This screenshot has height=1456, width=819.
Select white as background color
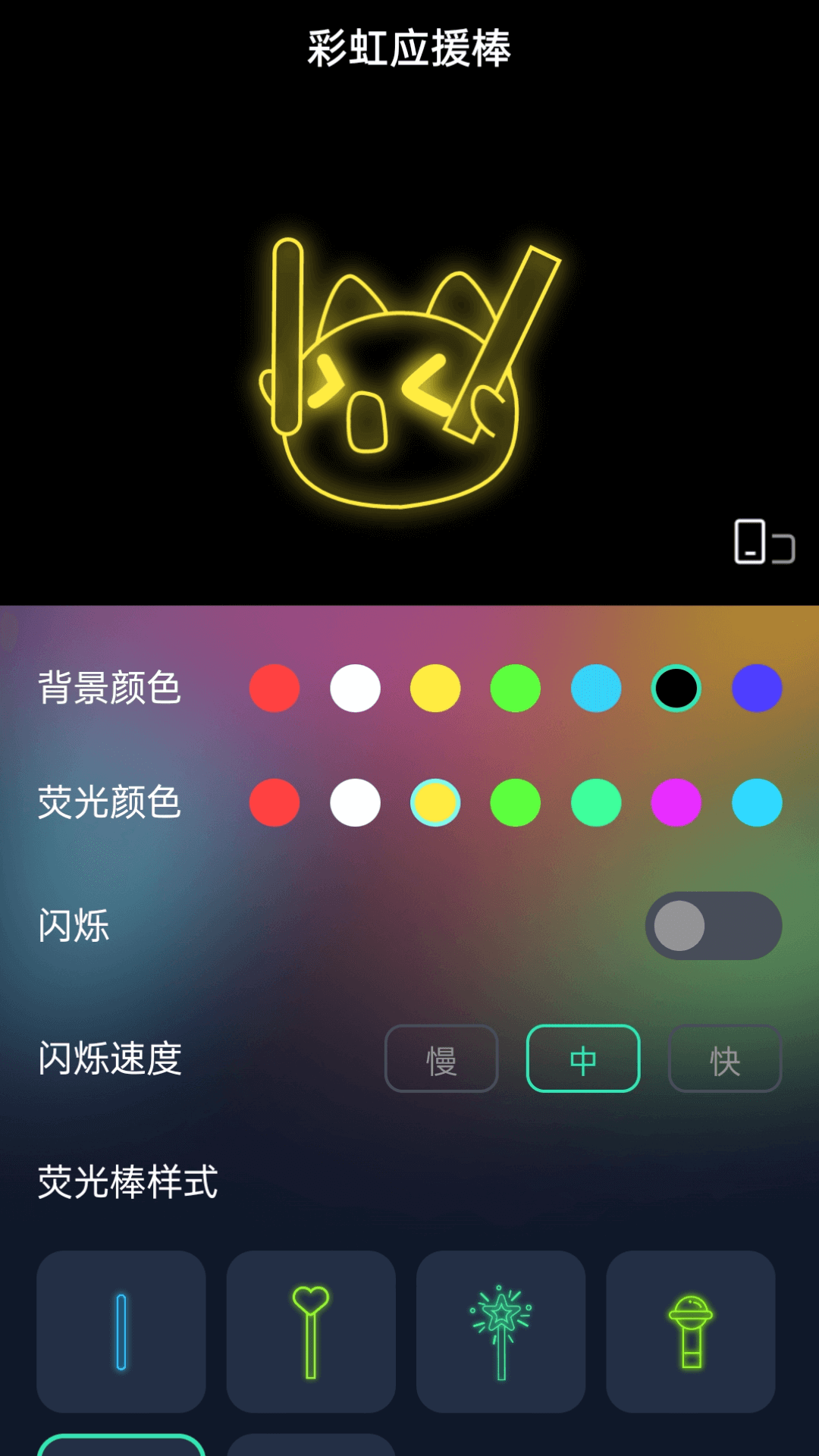pyautogui.click(x=355, y=688)
